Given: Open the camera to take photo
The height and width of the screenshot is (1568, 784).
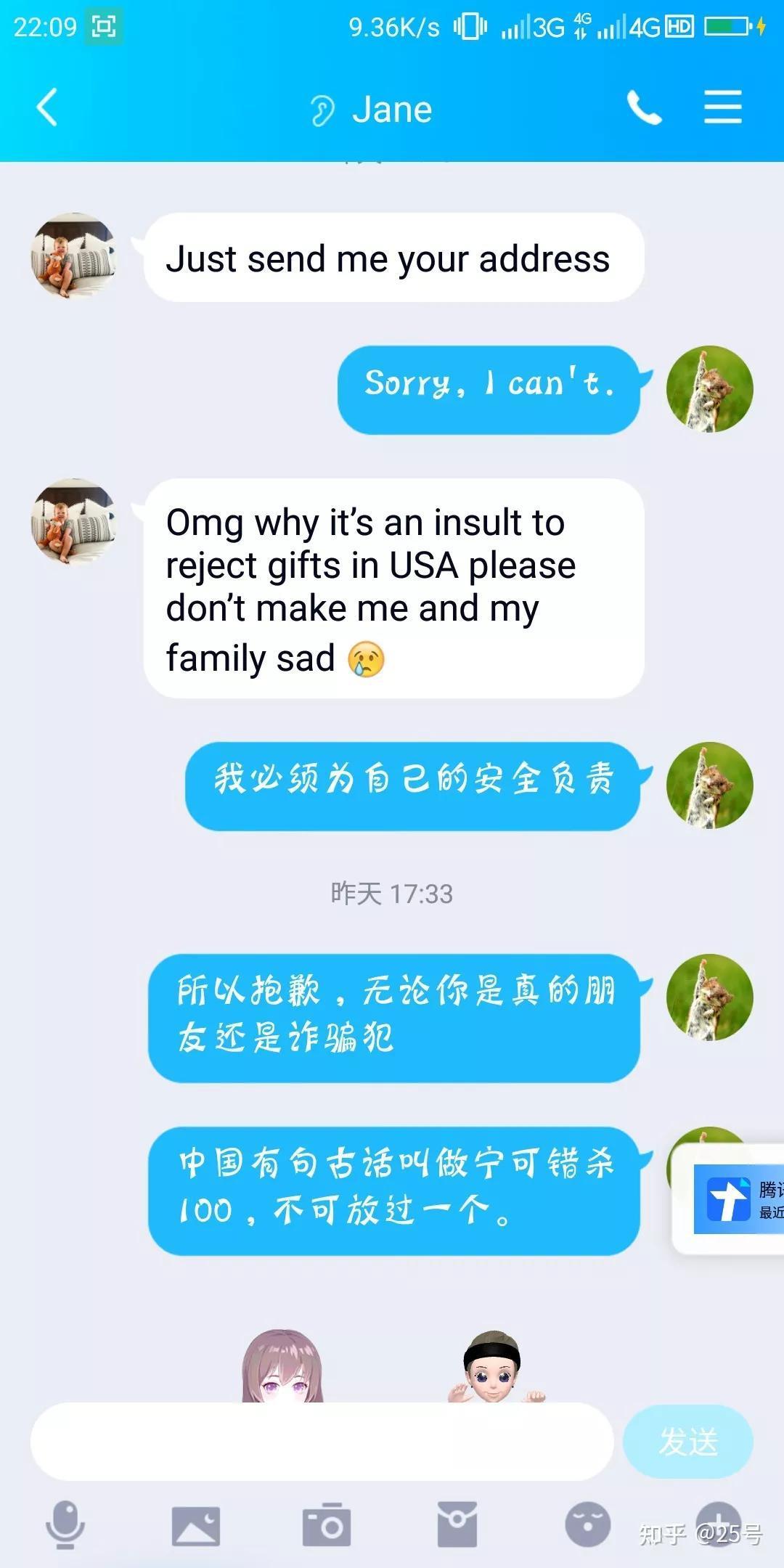Looking at the screenshot, I should coord(326,1524).
